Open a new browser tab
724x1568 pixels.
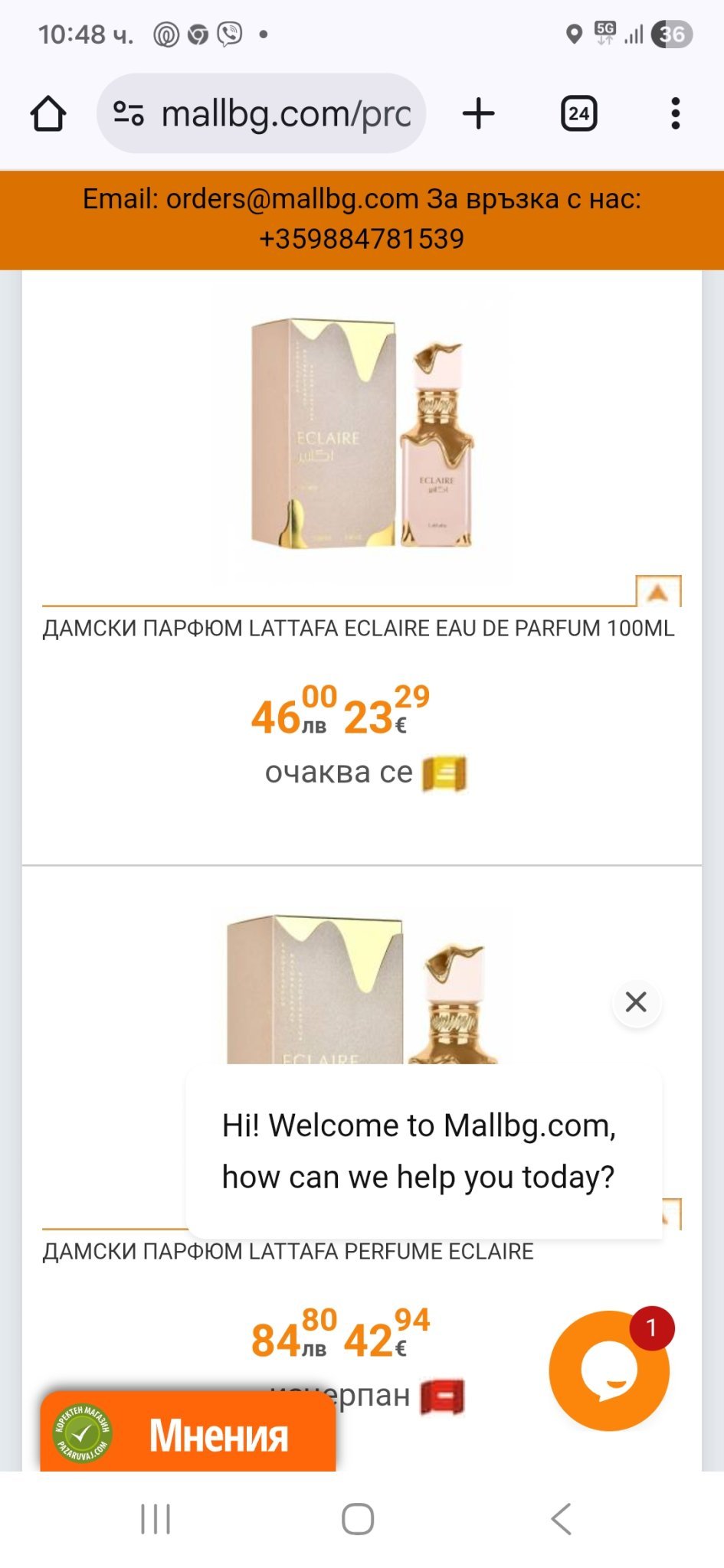tap(479, 114)
